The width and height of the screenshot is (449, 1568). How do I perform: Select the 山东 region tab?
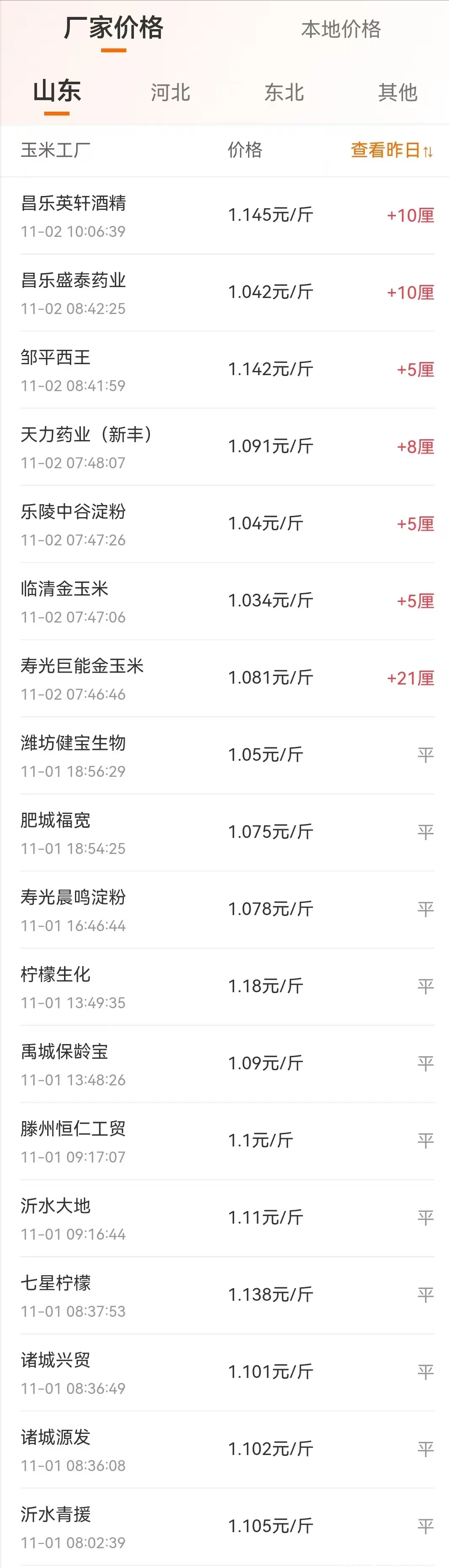(x=56, y=91)
